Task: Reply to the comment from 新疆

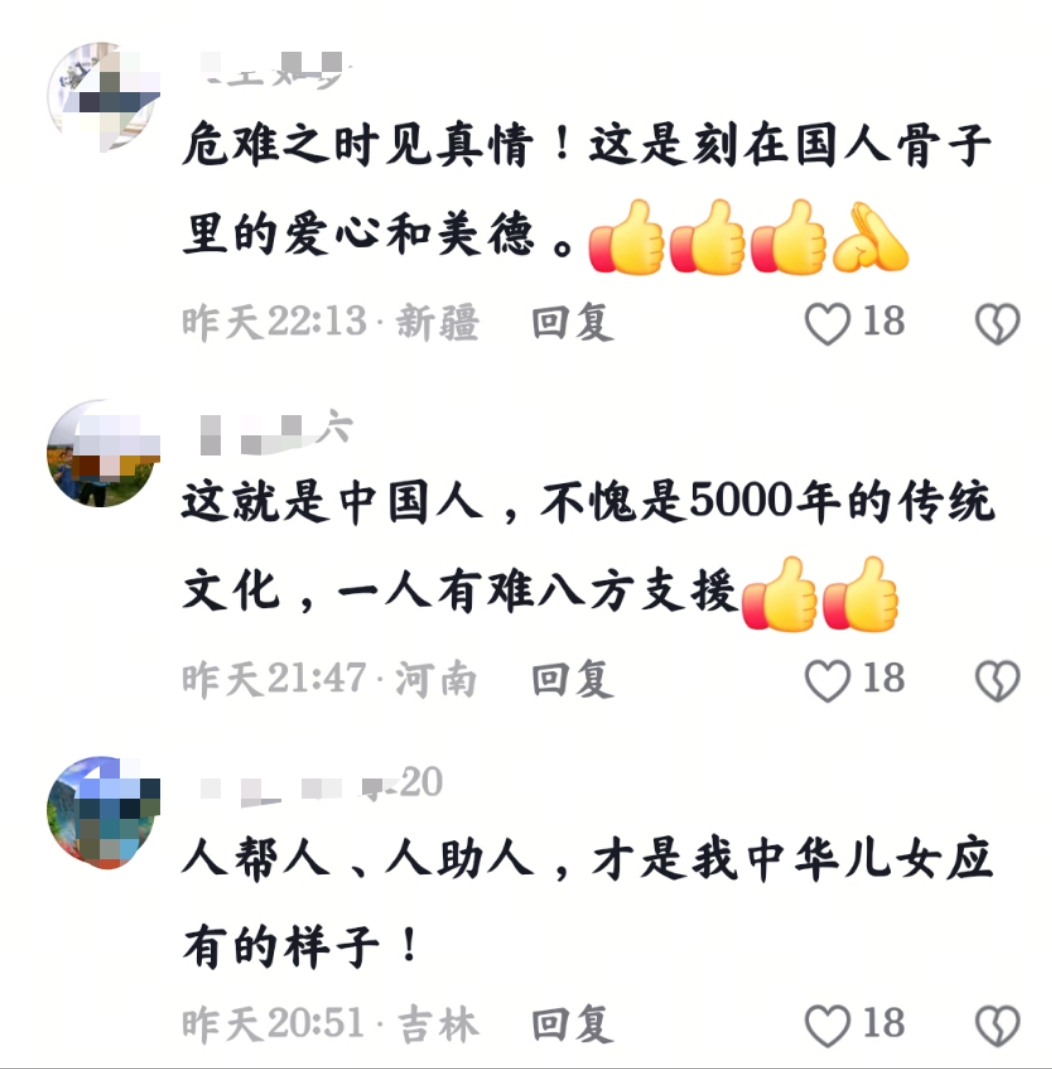Action: point(571,323)
